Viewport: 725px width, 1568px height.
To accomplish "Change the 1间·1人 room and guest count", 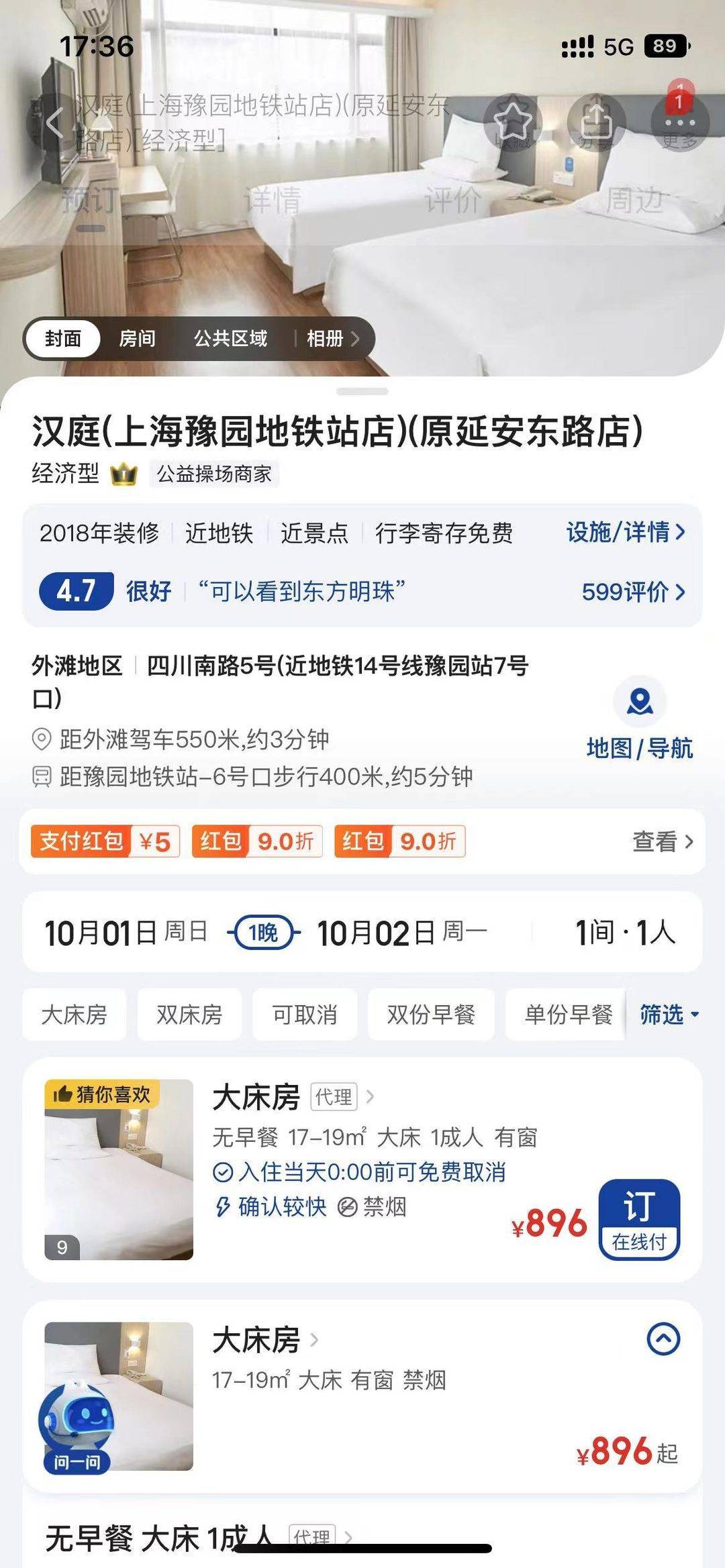I will 624,933.
